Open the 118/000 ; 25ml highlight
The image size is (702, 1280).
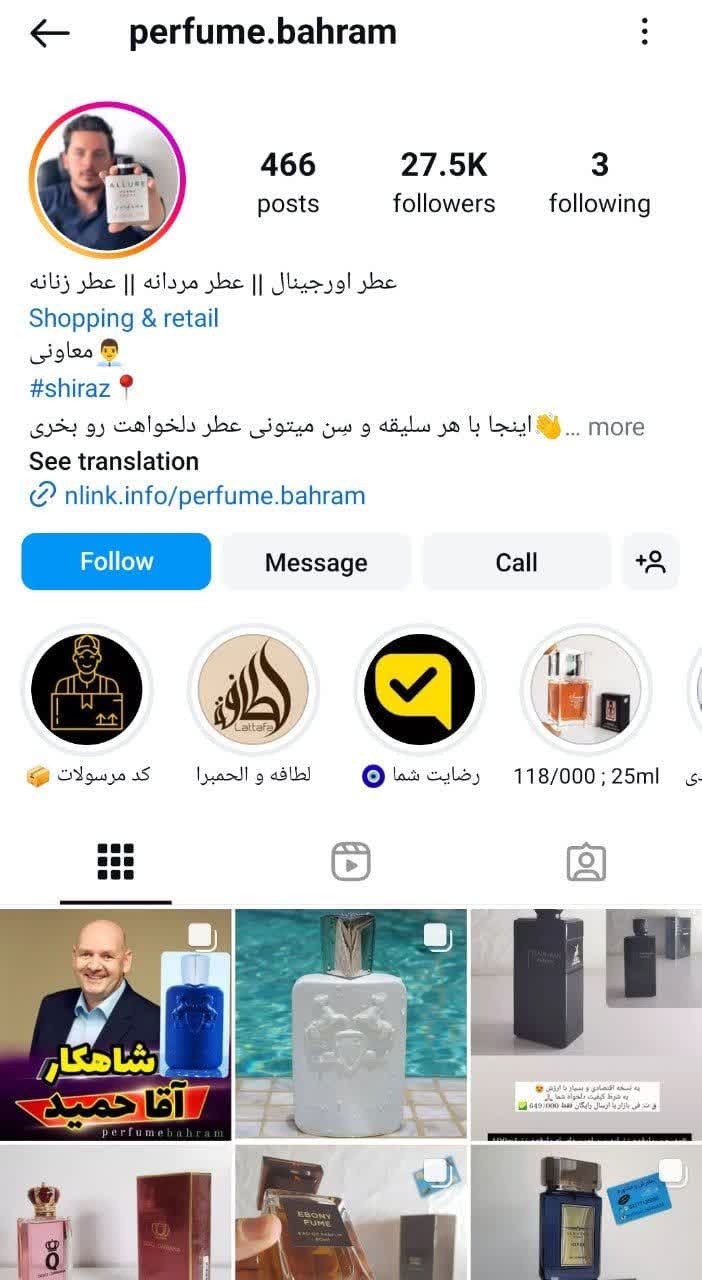point(586,689)
